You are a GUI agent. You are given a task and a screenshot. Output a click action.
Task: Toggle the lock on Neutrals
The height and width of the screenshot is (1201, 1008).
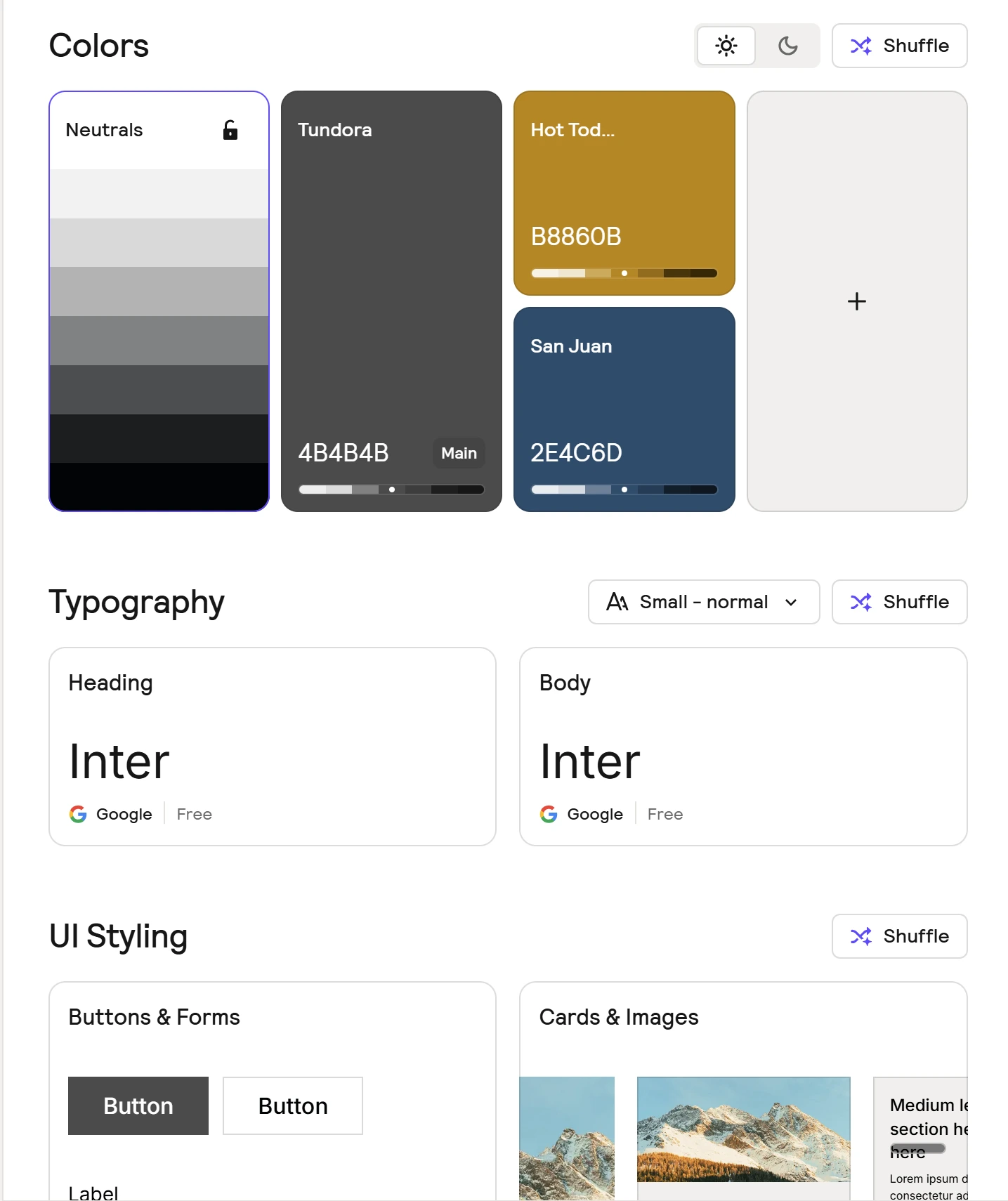230,130
